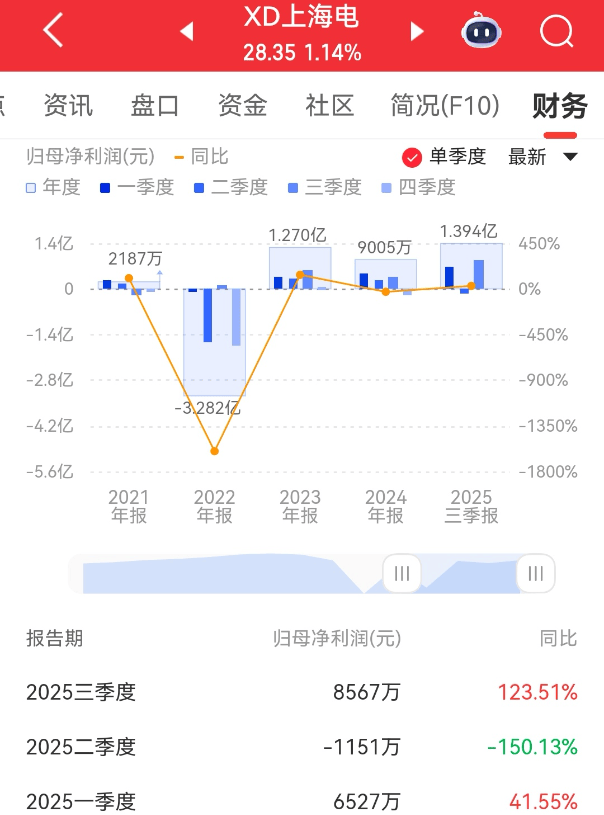The height and width of the screenshot is (815, 604).
Task: Open stock search
Action: coord(557,32)
